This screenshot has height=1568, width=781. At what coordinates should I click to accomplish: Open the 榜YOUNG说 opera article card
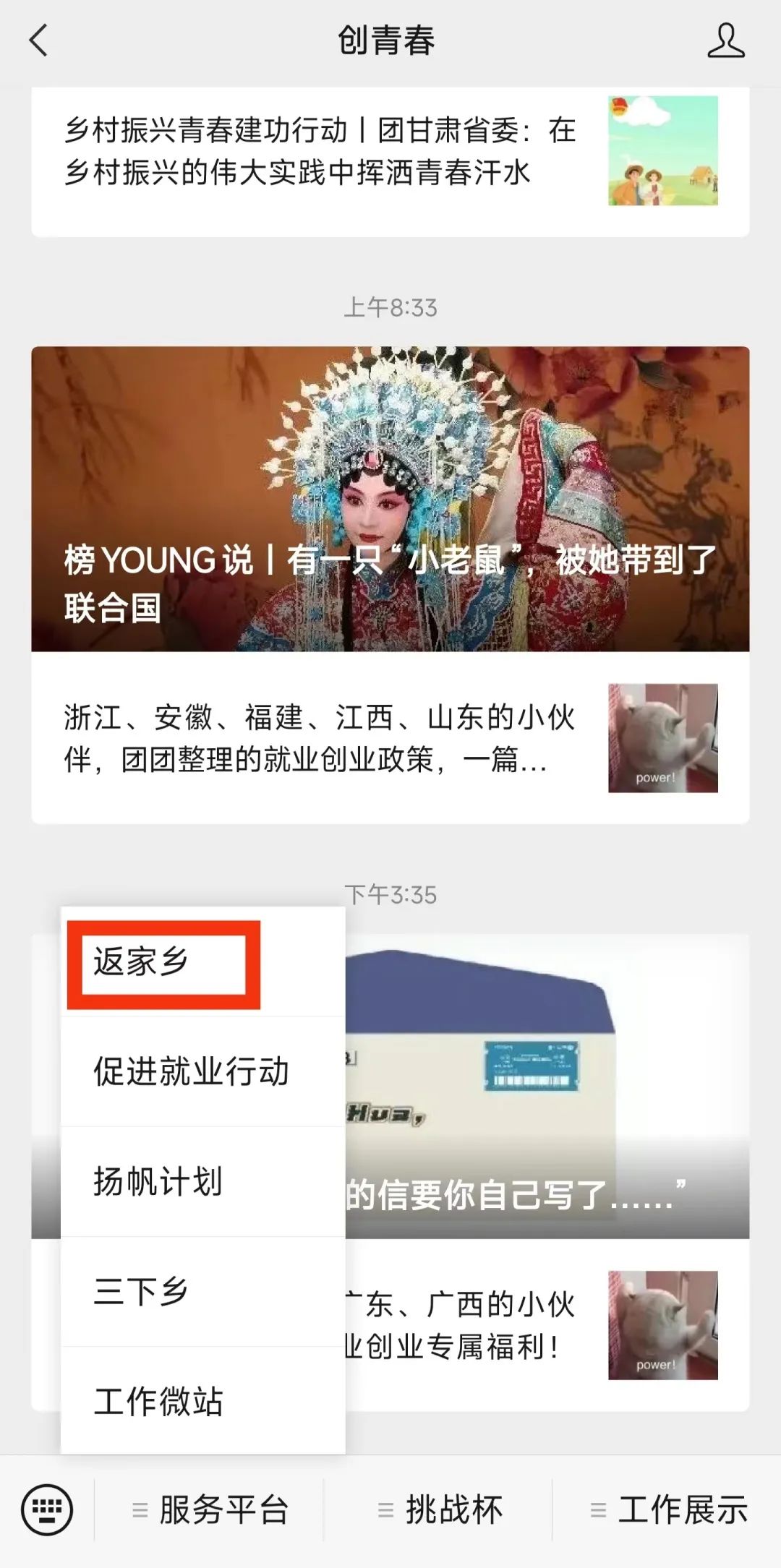(390, 499)
